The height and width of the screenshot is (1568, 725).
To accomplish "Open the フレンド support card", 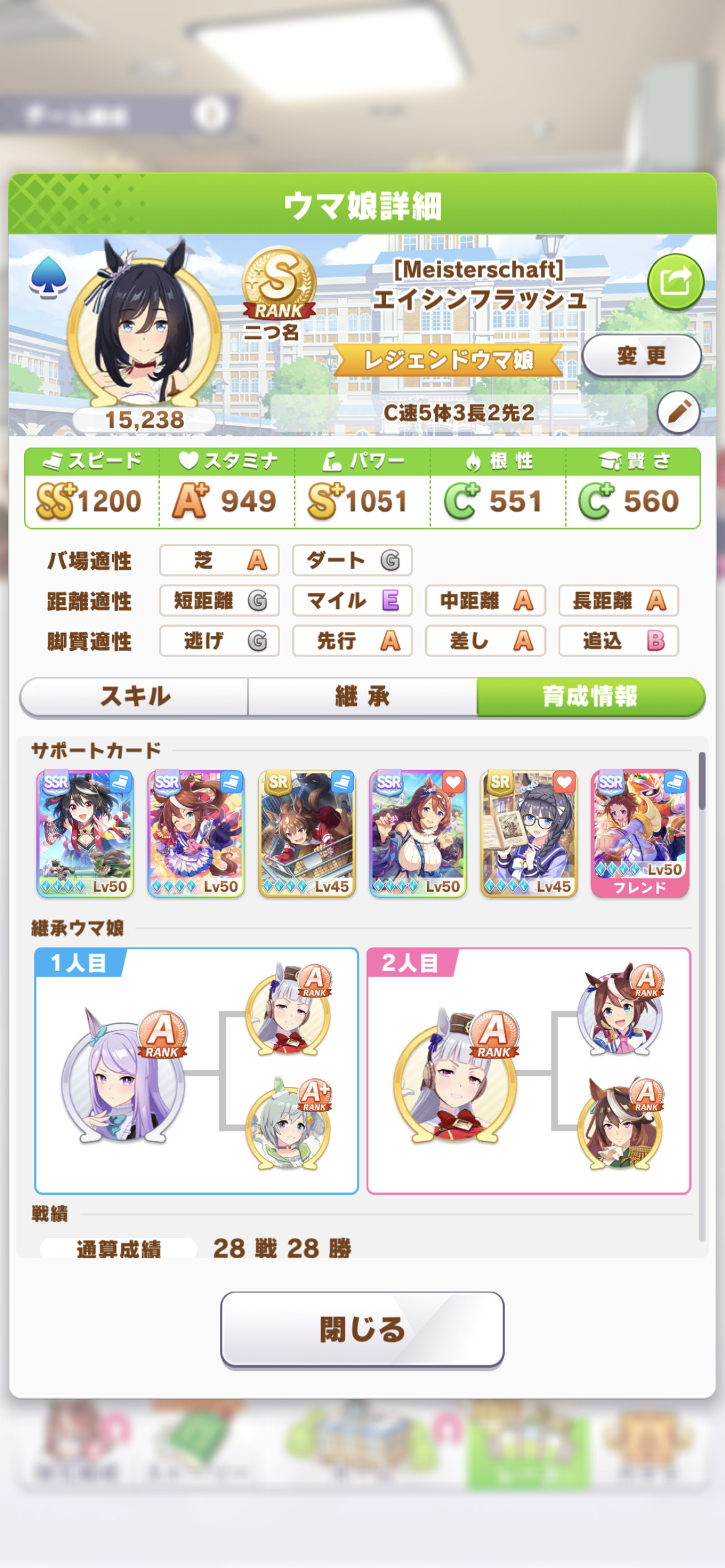I will pyautogui.click(x=640, y=834).
